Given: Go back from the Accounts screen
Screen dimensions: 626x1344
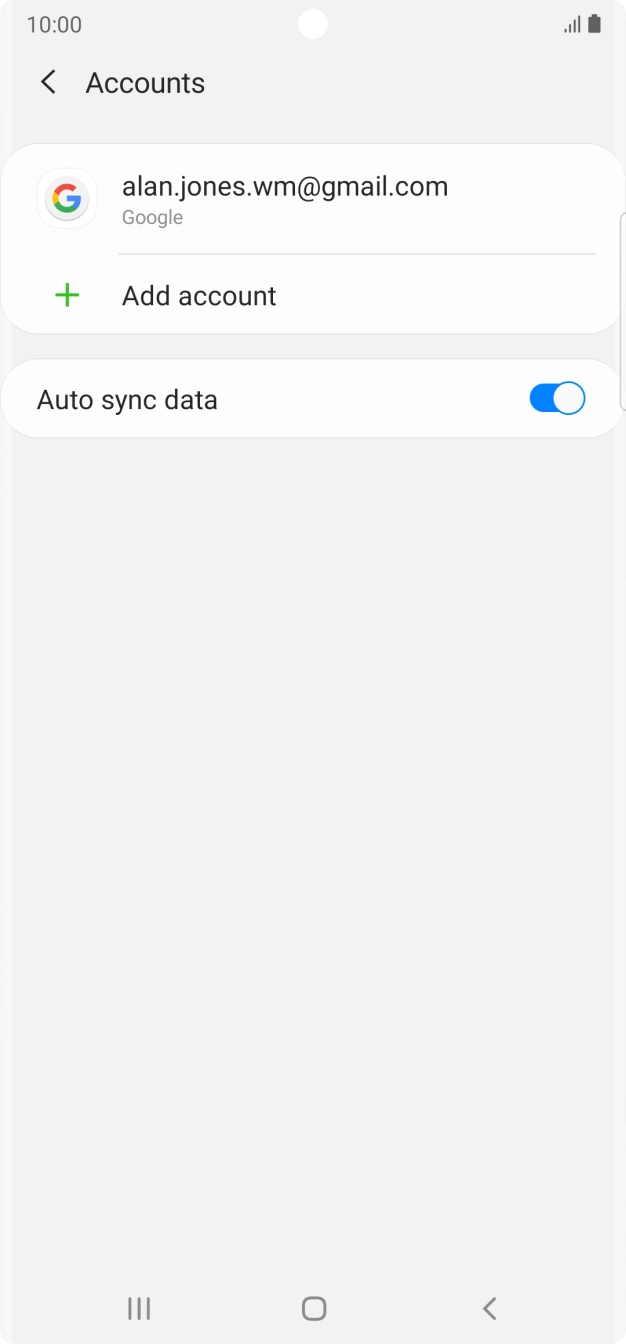Looking at the screenshot, I should click(48, 83).
